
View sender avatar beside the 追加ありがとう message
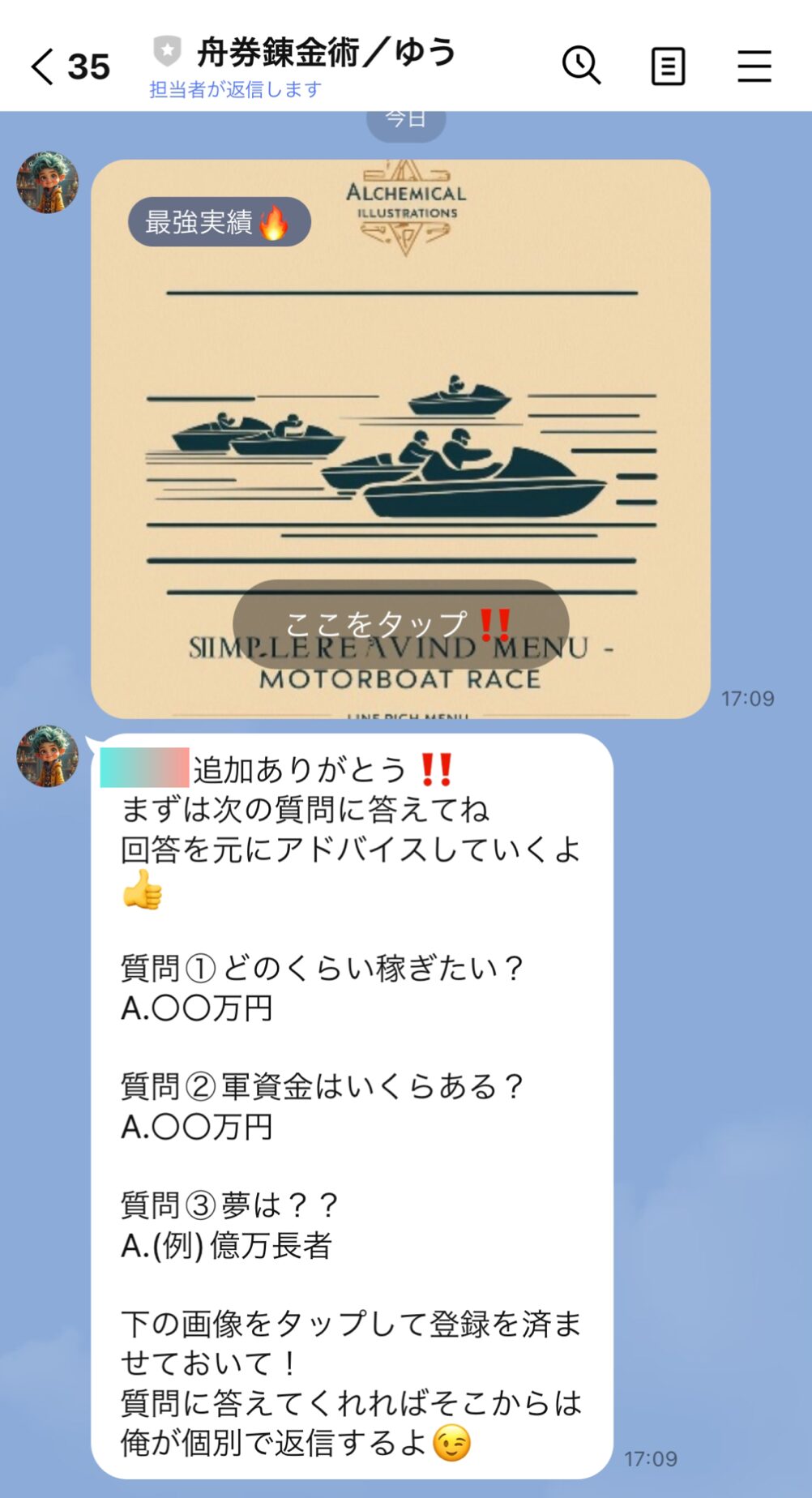point(48,756)
